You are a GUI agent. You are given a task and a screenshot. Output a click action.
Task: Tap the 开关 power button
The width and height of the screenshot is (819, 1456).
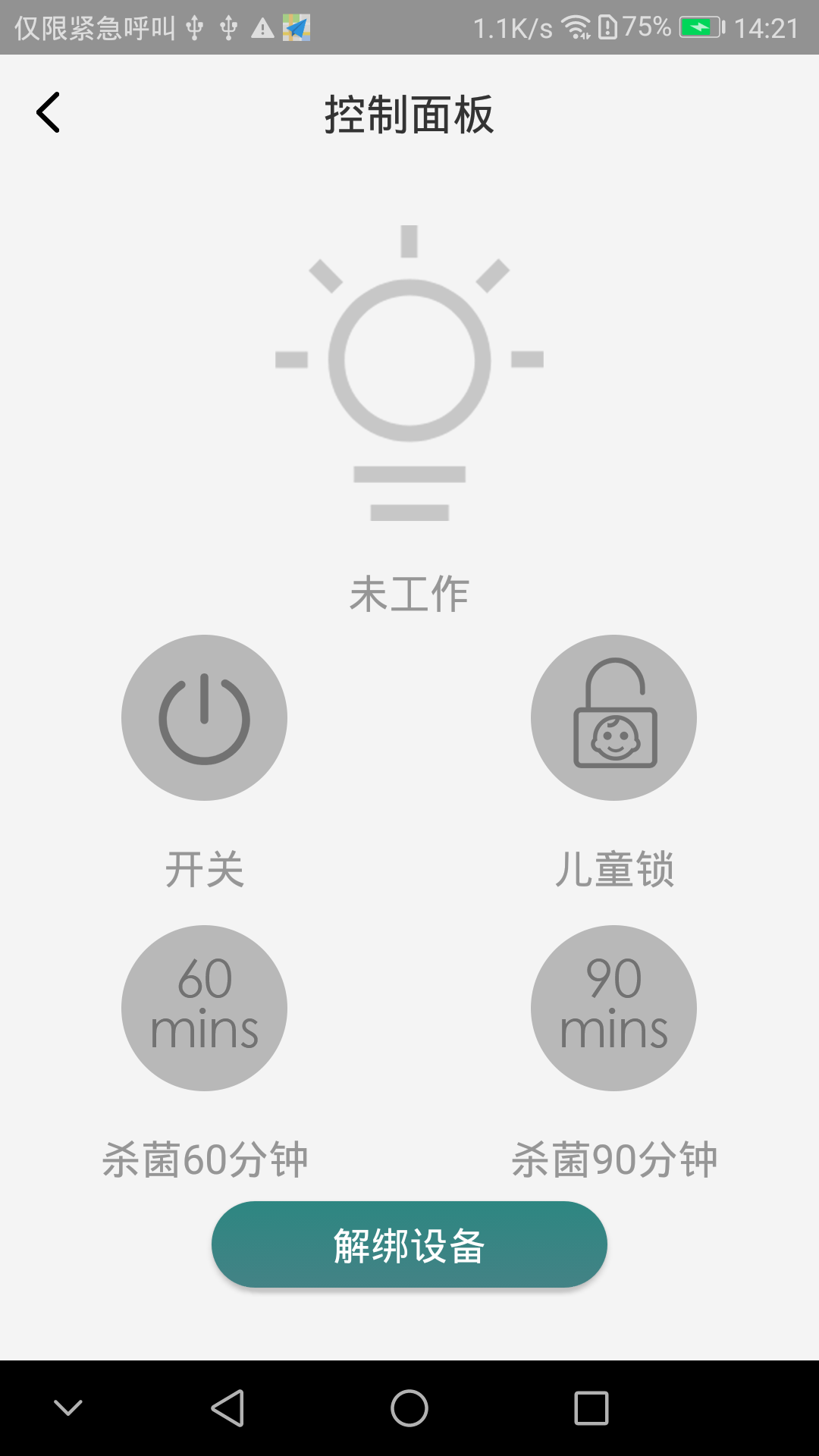click(x=204, y=717)
